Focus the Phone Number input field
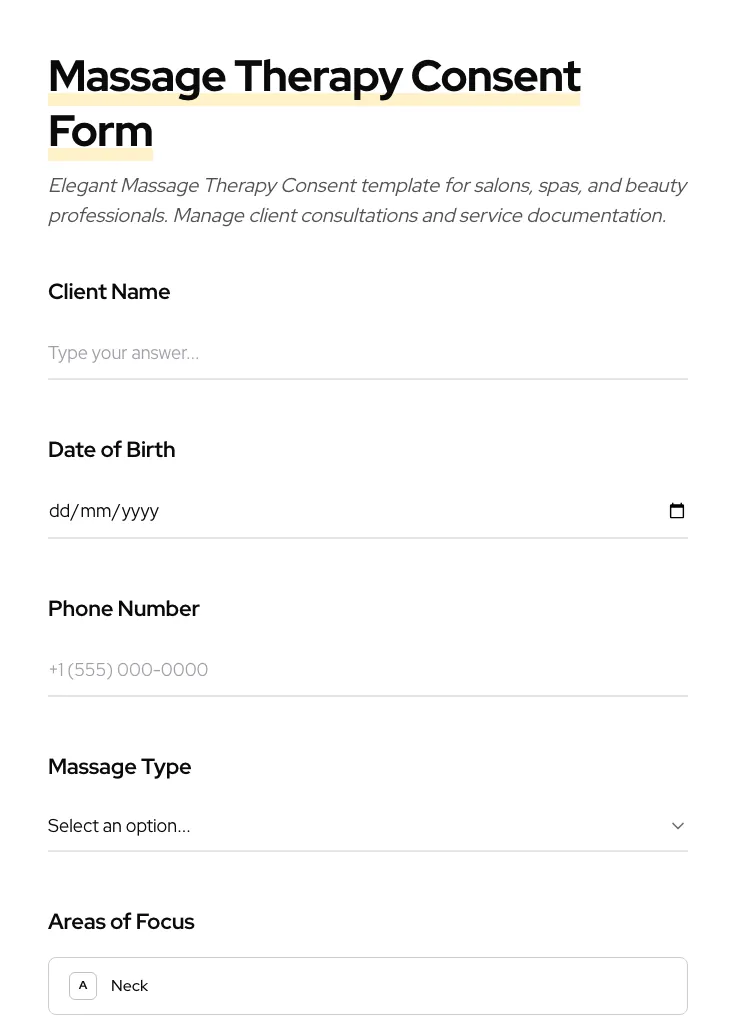 click(368, 669)
